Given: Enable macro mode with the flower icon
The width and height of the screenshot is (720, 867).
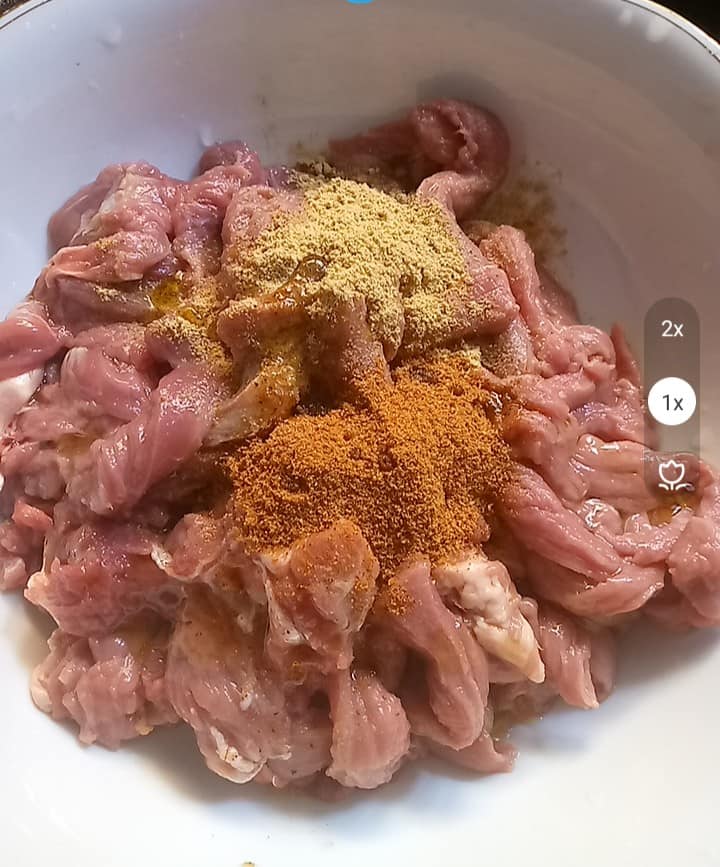Looking at the screenshot, I should click(x=672, y=473).
